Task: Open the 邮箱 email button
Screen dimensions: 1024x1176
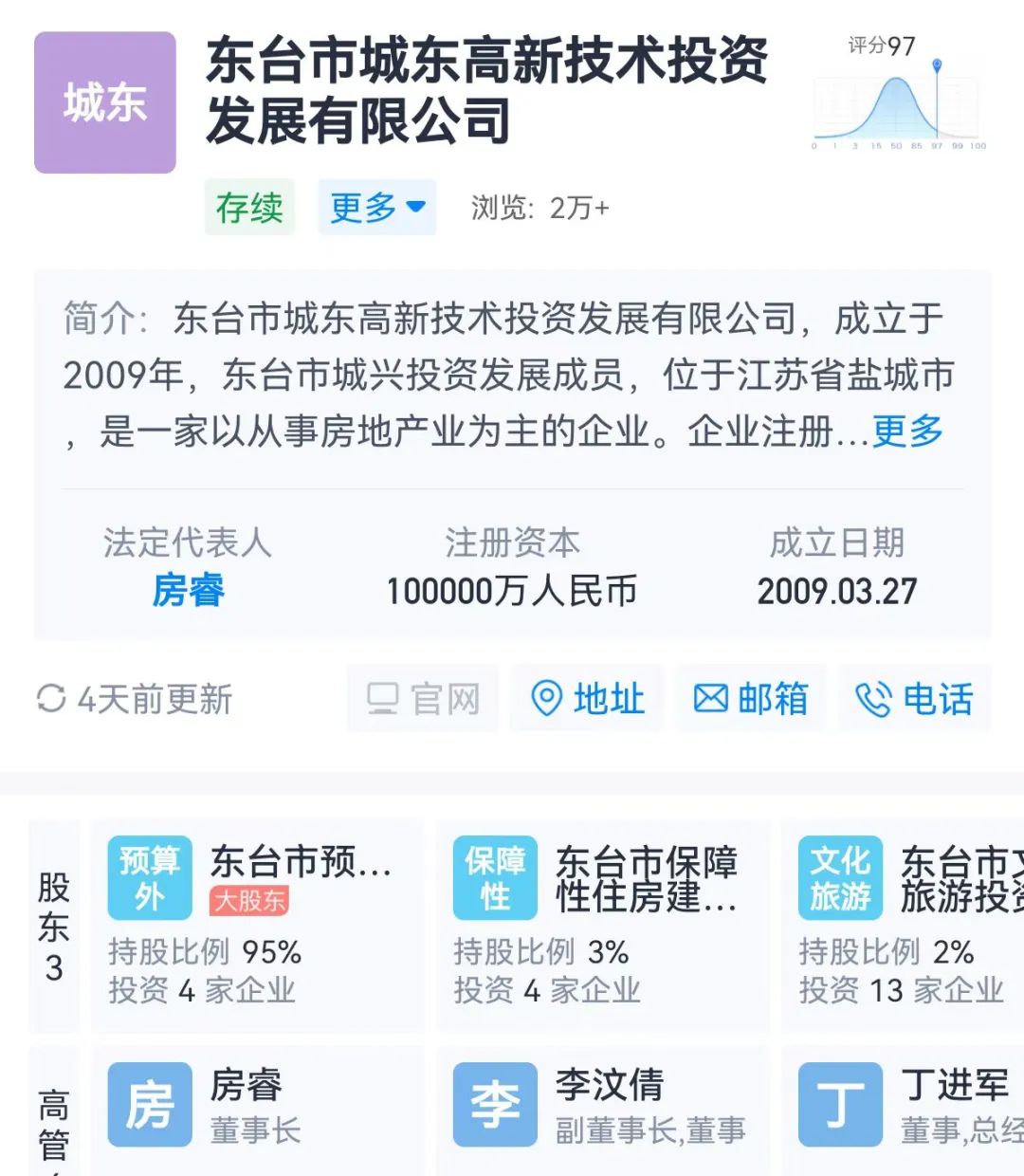Action: coord(751,700)
